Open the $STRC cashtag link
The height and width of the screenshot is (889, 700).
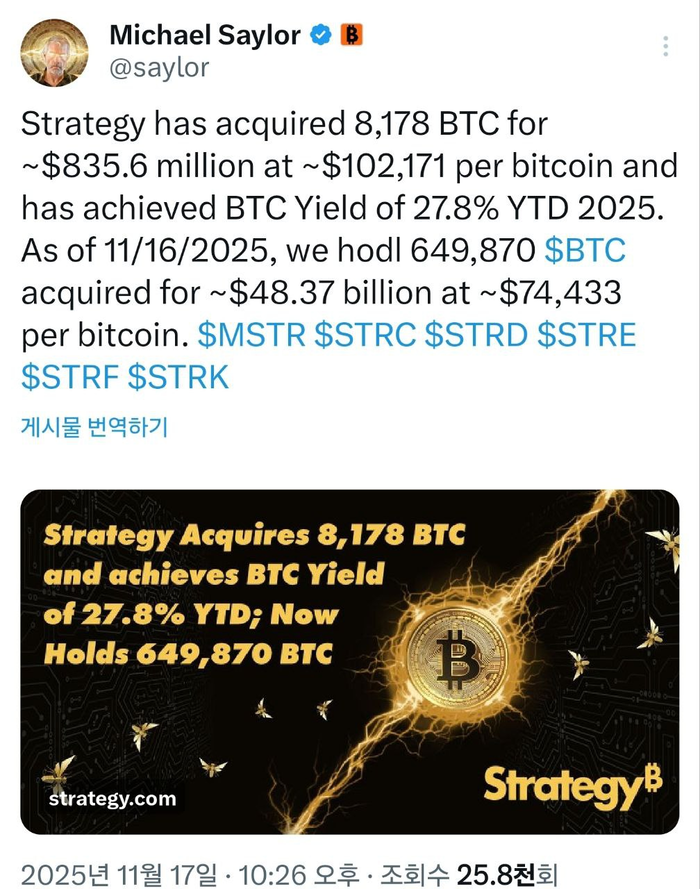[364, 334]
